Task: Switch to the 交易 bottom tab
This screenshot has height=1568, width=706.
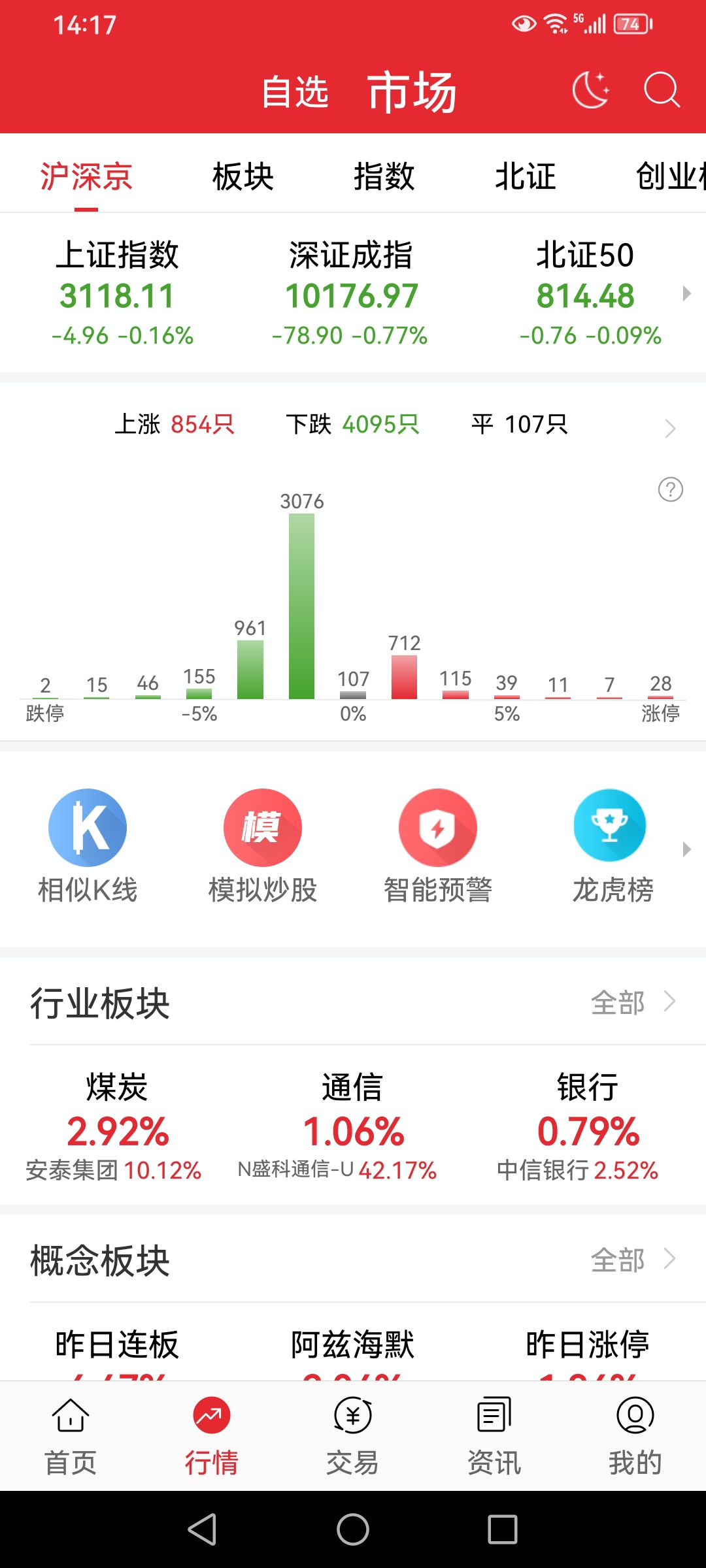Action: tap(353, 1437)
